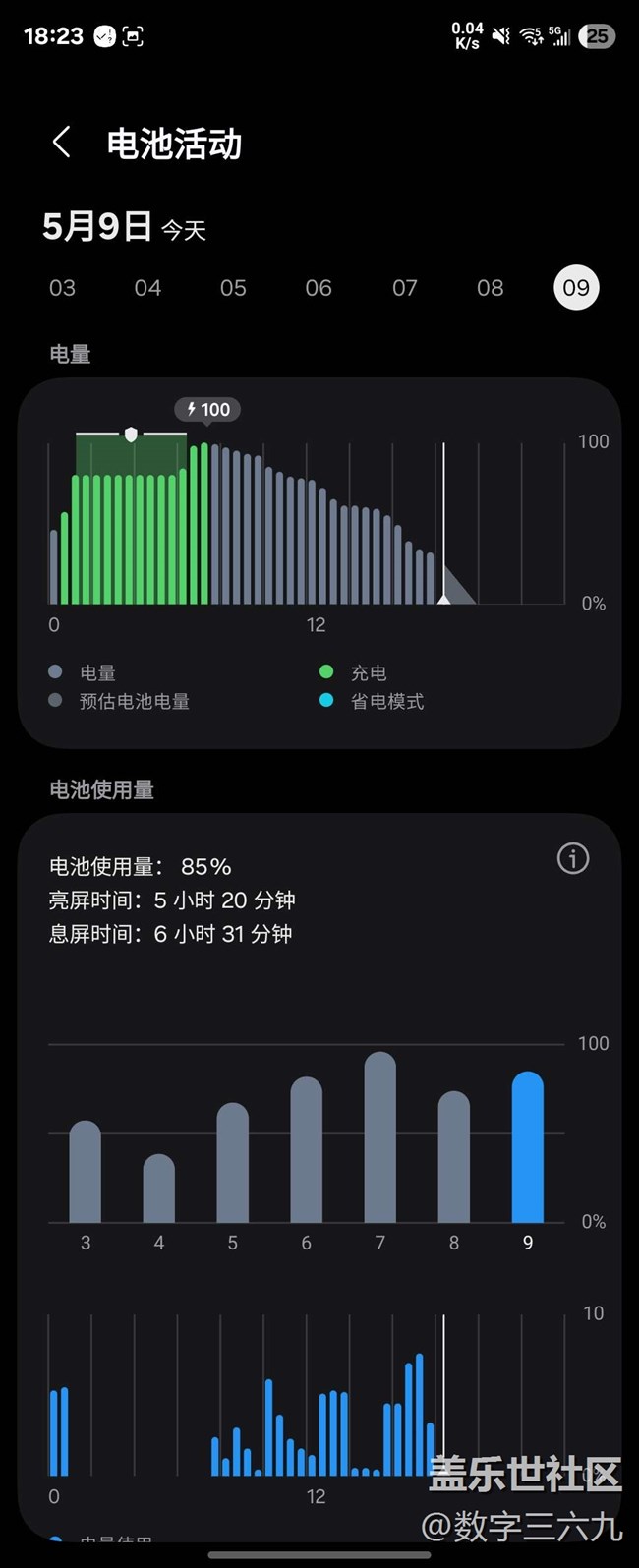This screenshot has width=639, height=1568.
Task: Select the day 3 battery usage bar
Action: point(86,1172)
